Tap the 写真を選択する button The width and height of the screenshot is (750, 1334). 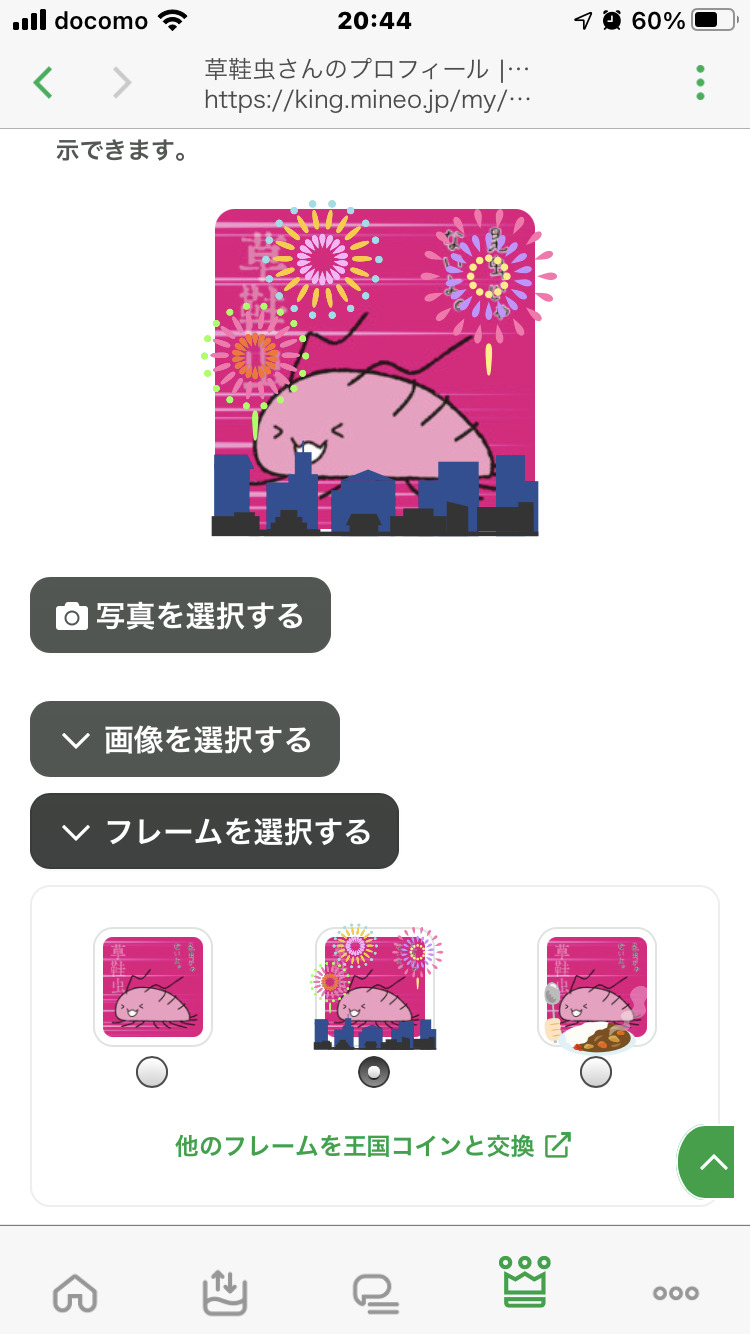point(180,616)
